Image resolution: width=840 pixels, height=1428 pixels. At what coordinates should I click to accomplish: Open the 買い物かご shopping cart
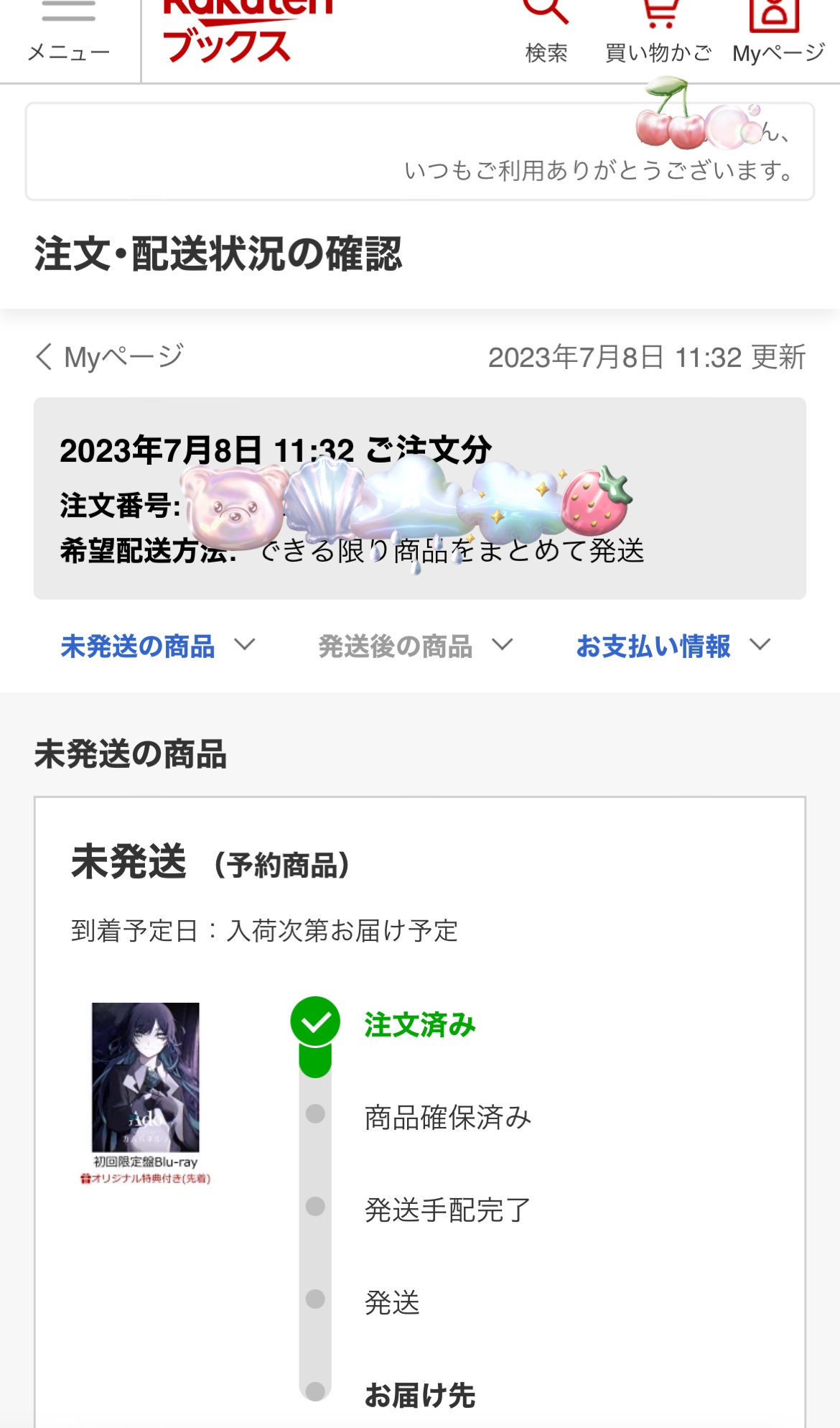(658, 32)
